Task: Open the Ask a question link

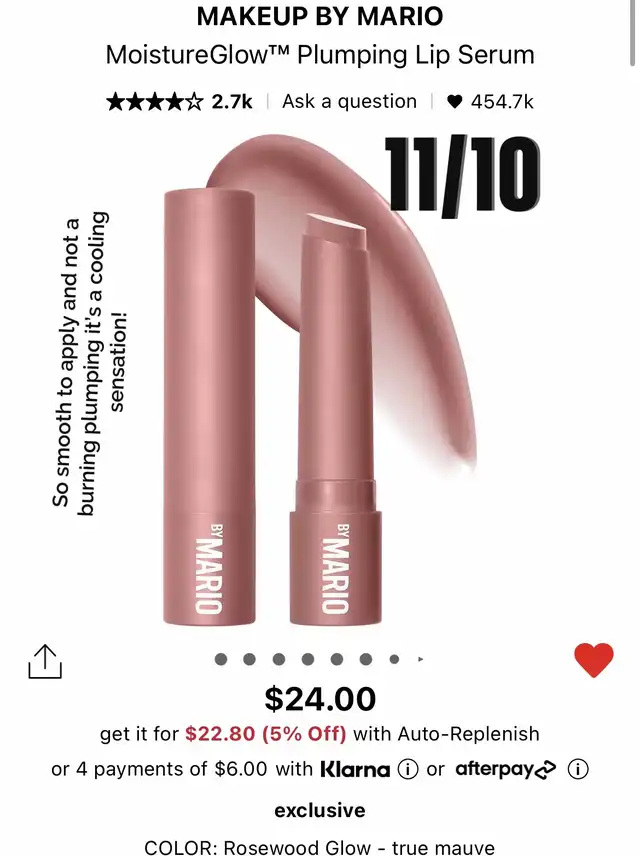Action: click(x=349, y=102)
